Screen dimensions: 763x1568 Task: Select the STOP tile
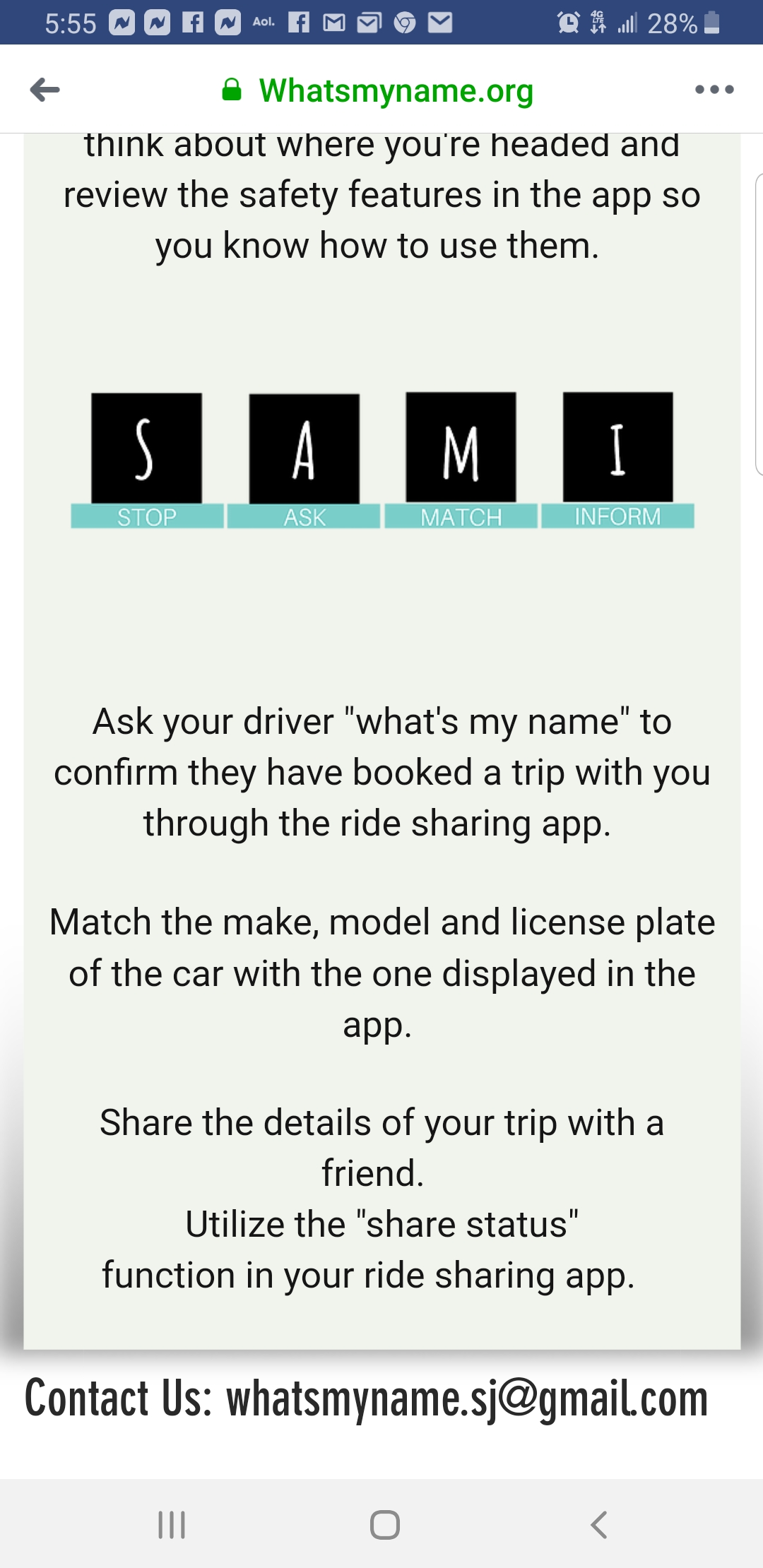(147, 460)
